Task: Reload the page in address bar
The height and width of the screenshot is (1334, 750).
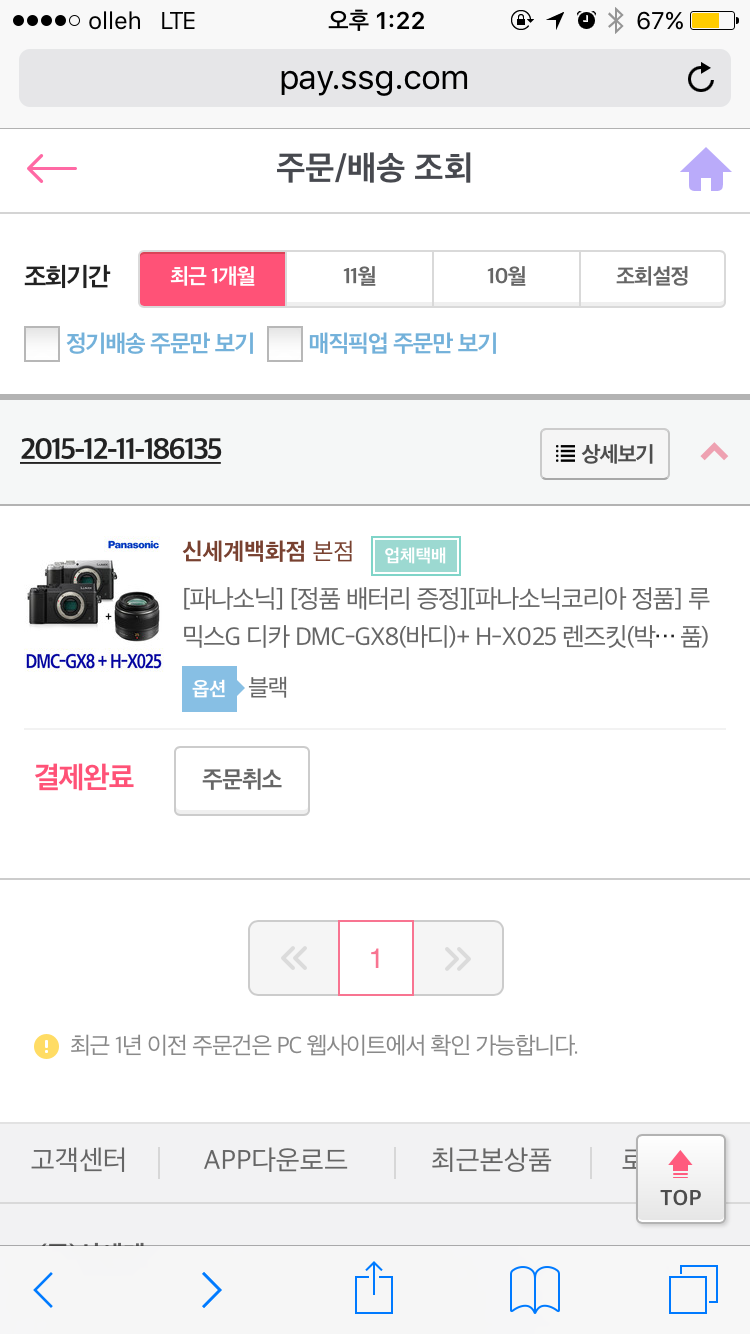Action: (701, 78)
